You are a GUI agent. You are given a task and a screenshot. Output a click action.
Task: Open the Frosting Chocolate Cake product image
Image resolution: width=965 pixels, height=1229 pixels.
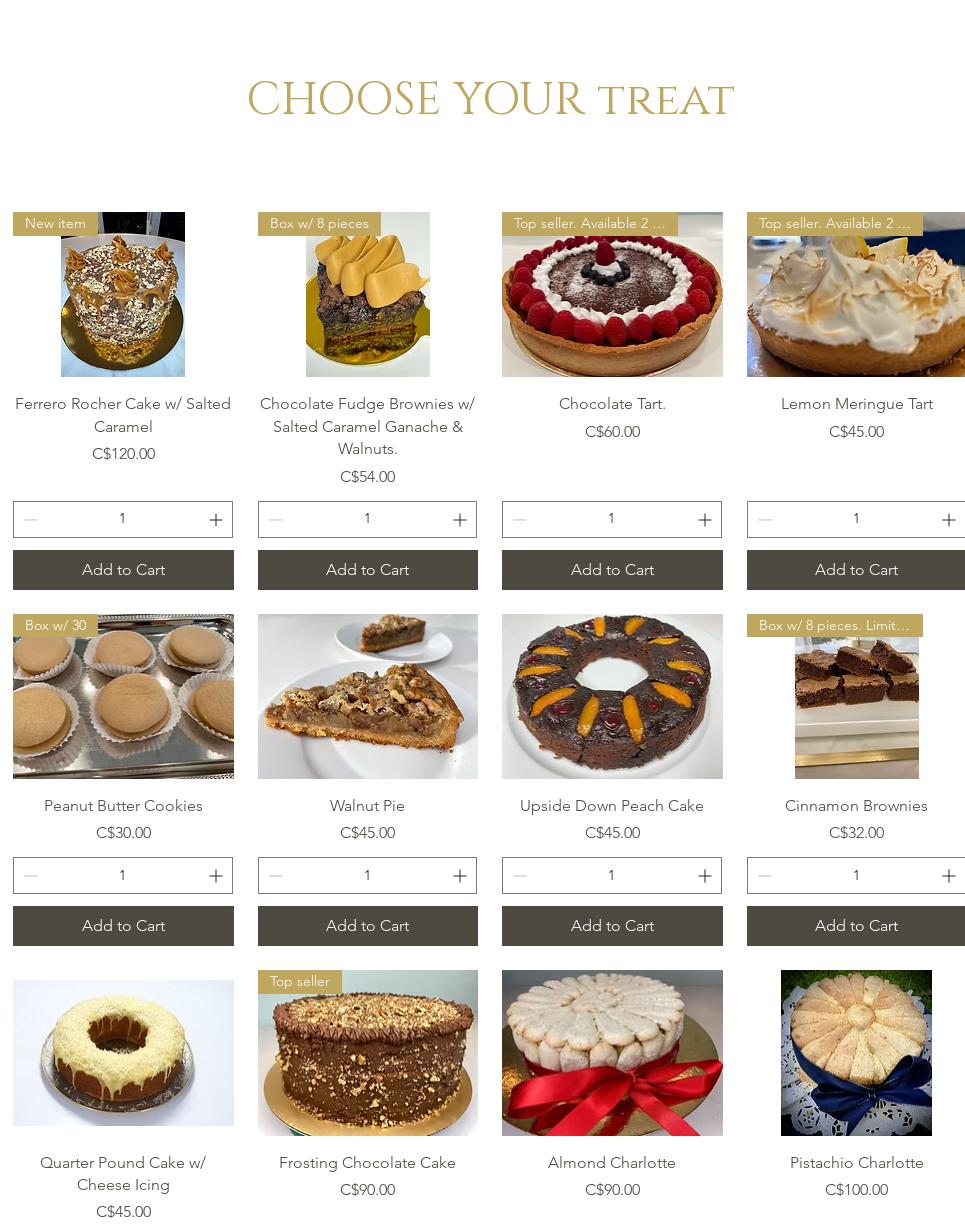[367, 1052]
